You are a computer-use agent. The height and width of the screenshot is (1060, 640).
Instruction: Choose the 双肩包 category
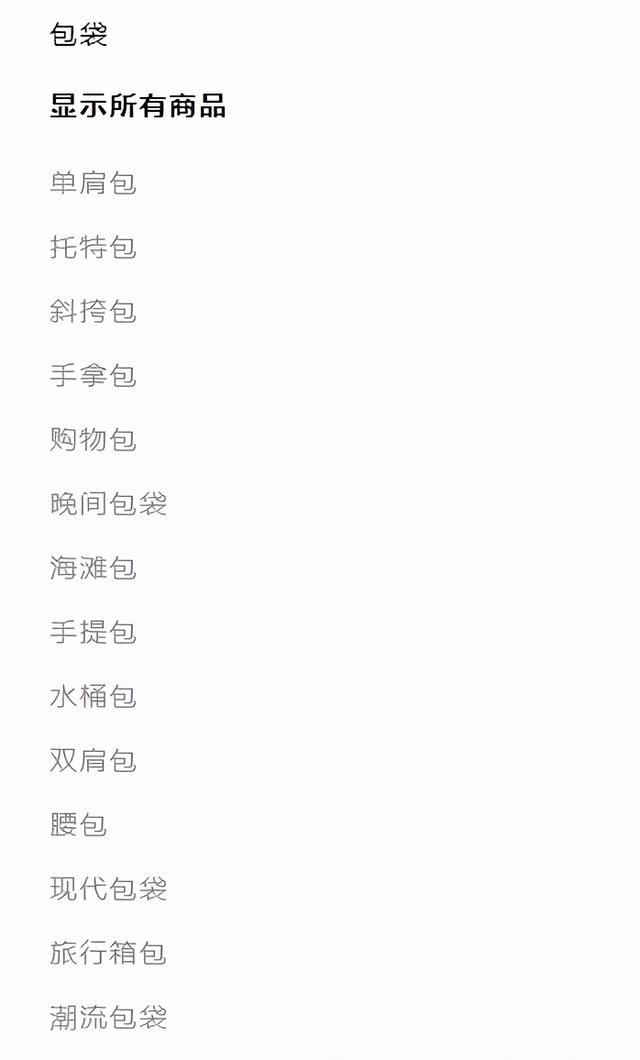(x=93, y=761)
